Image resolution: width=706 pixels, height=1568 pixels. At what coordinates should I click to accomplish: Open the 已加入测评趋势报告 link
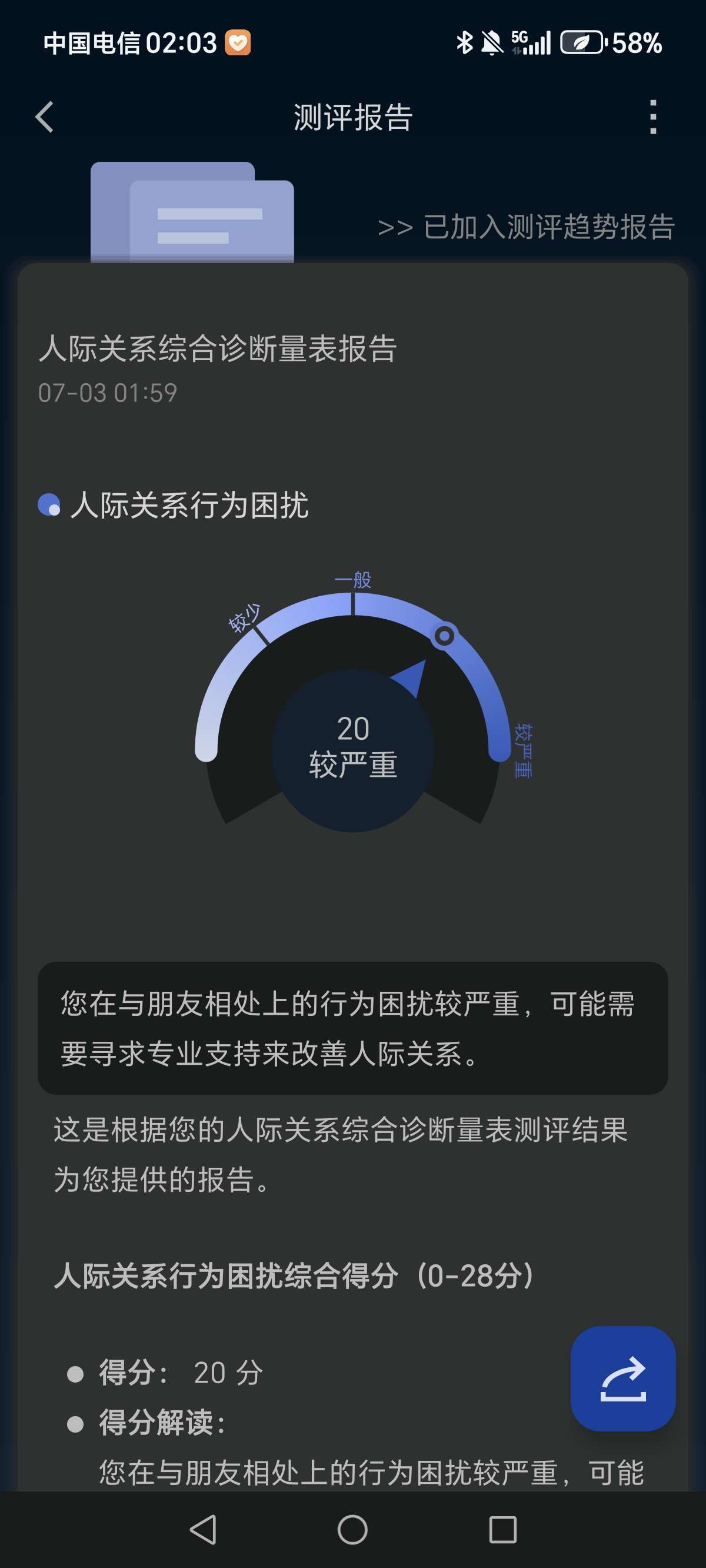pos(526,227)
